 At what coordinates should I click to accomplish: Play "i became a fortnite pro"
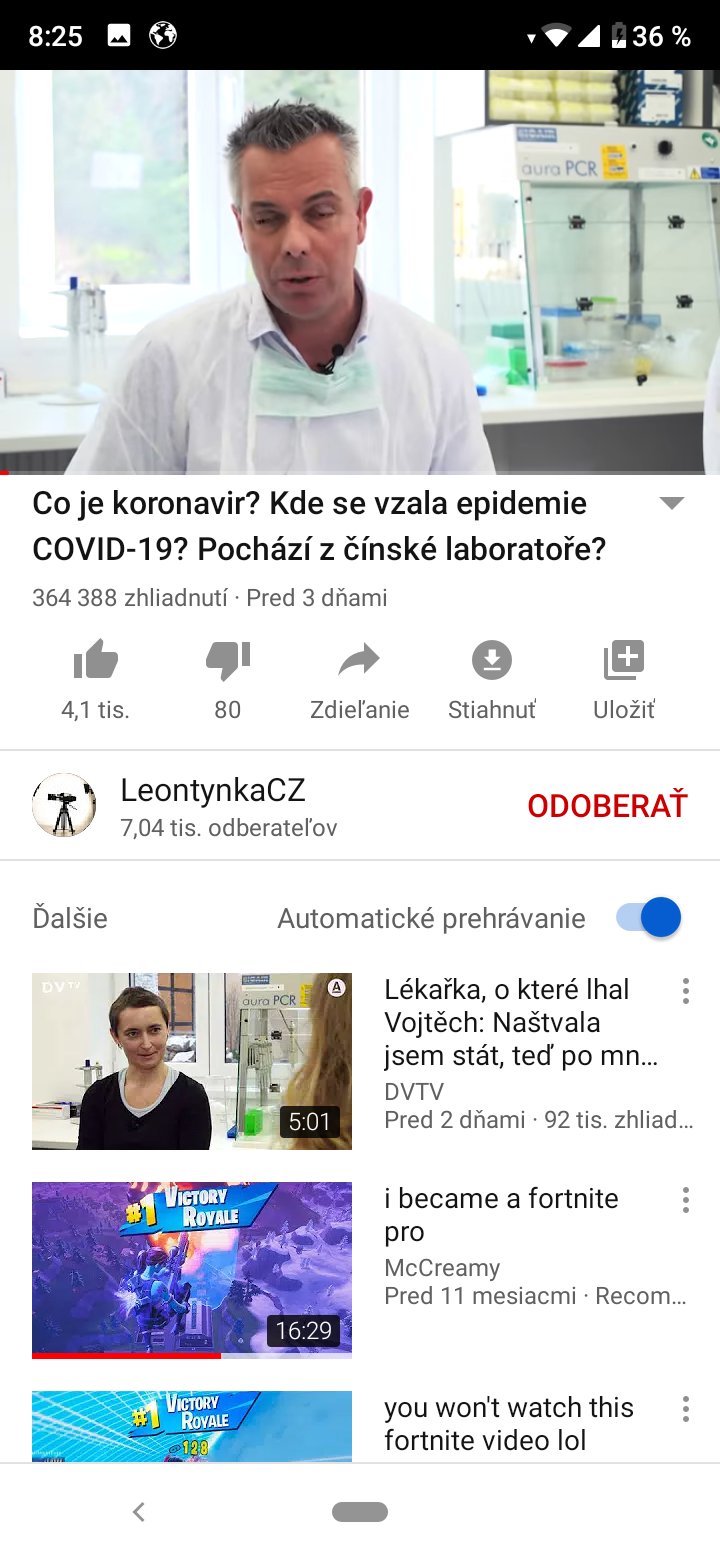[192, 1269]
